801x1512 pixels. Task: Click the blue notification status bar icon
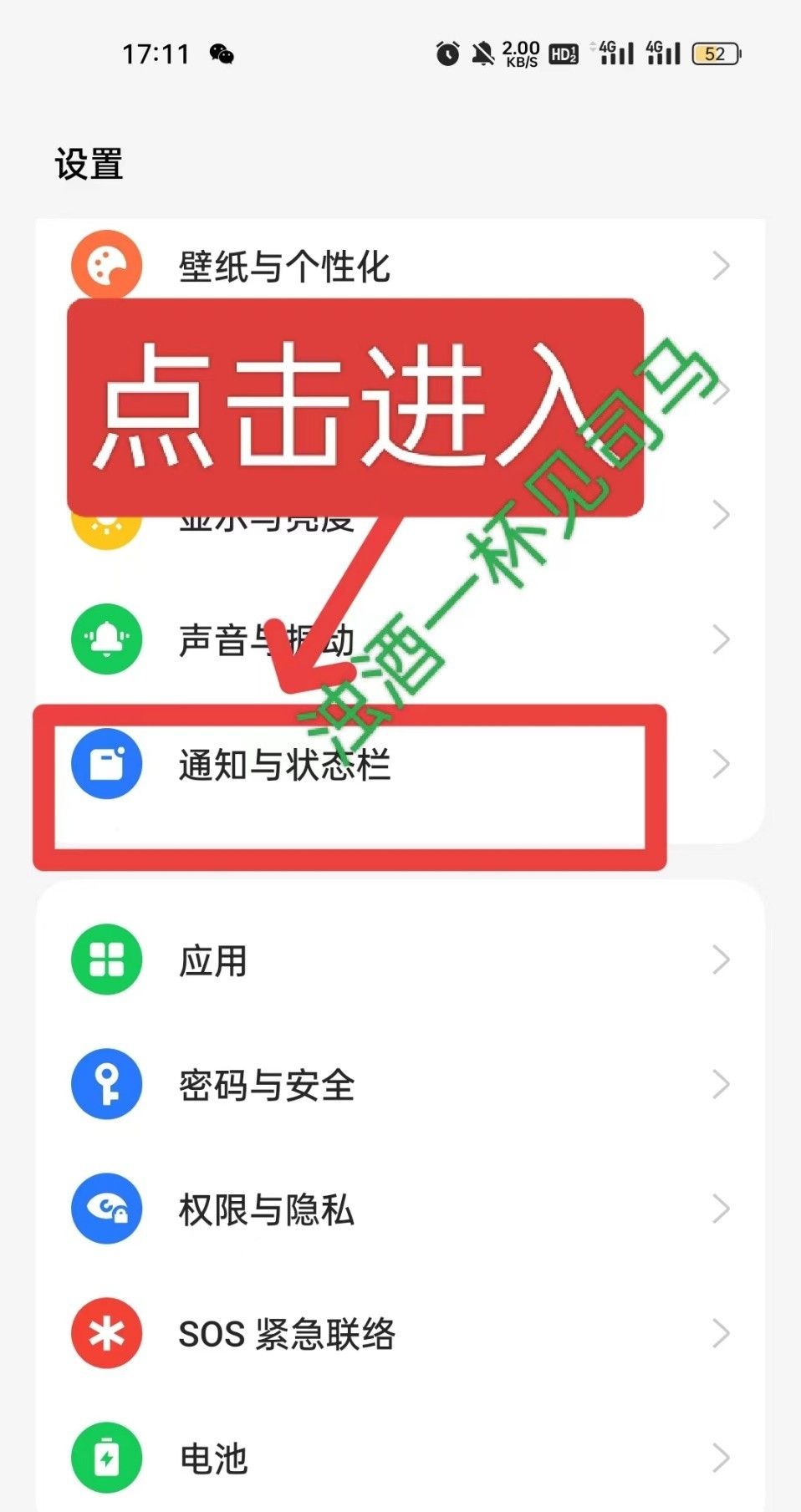(x=107, y=761)
